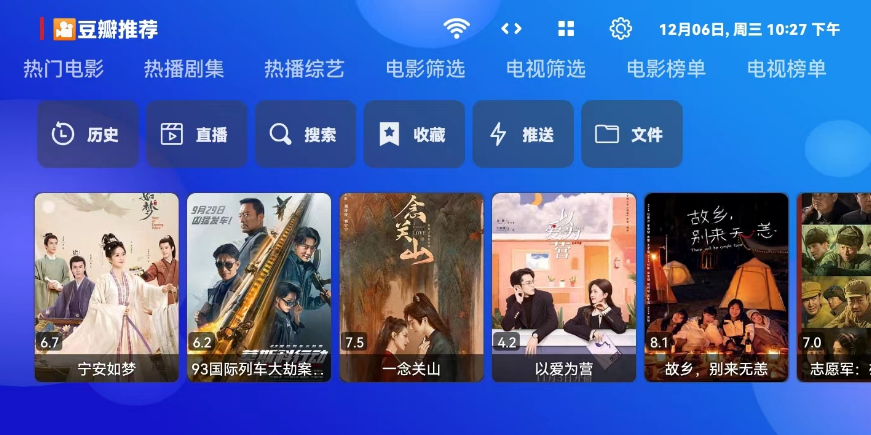Tap the grid apps icon

coord(566,29)
